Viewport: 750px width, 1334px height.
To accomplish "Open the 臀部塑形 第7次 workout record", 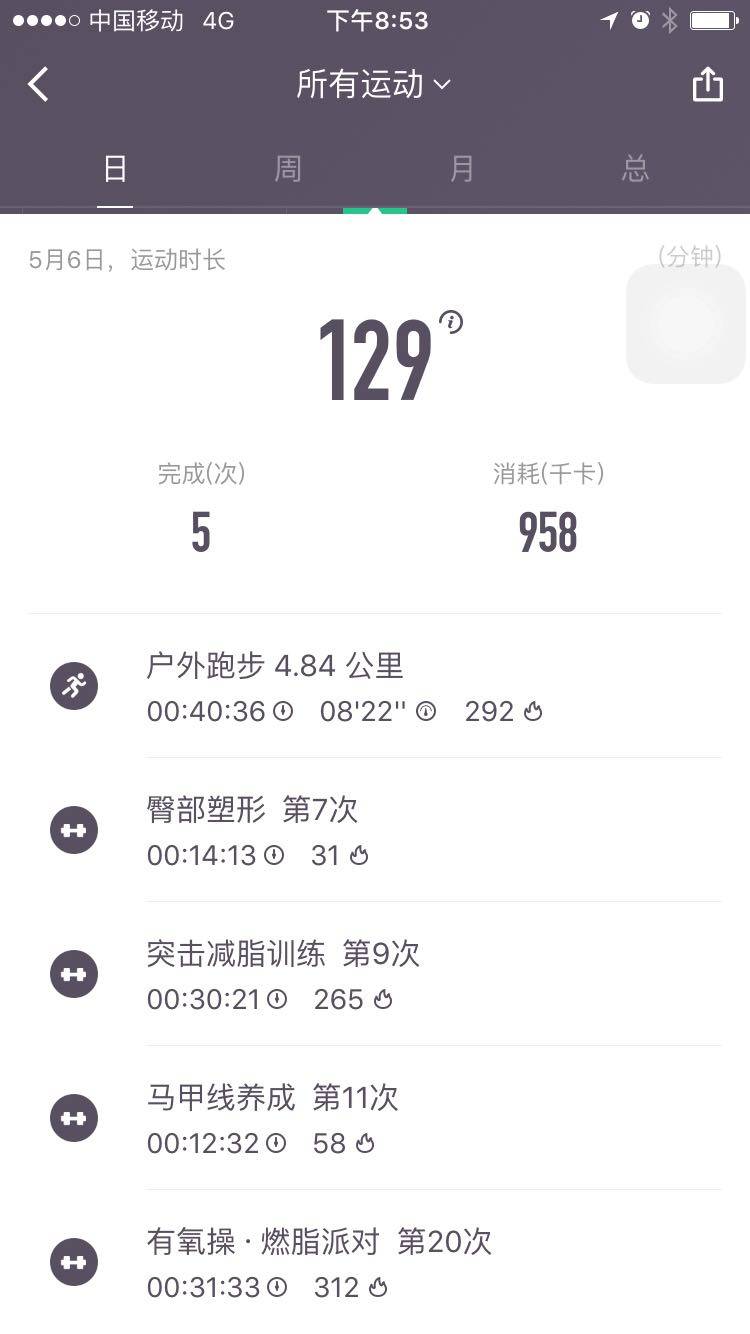I will click(380, 831).
